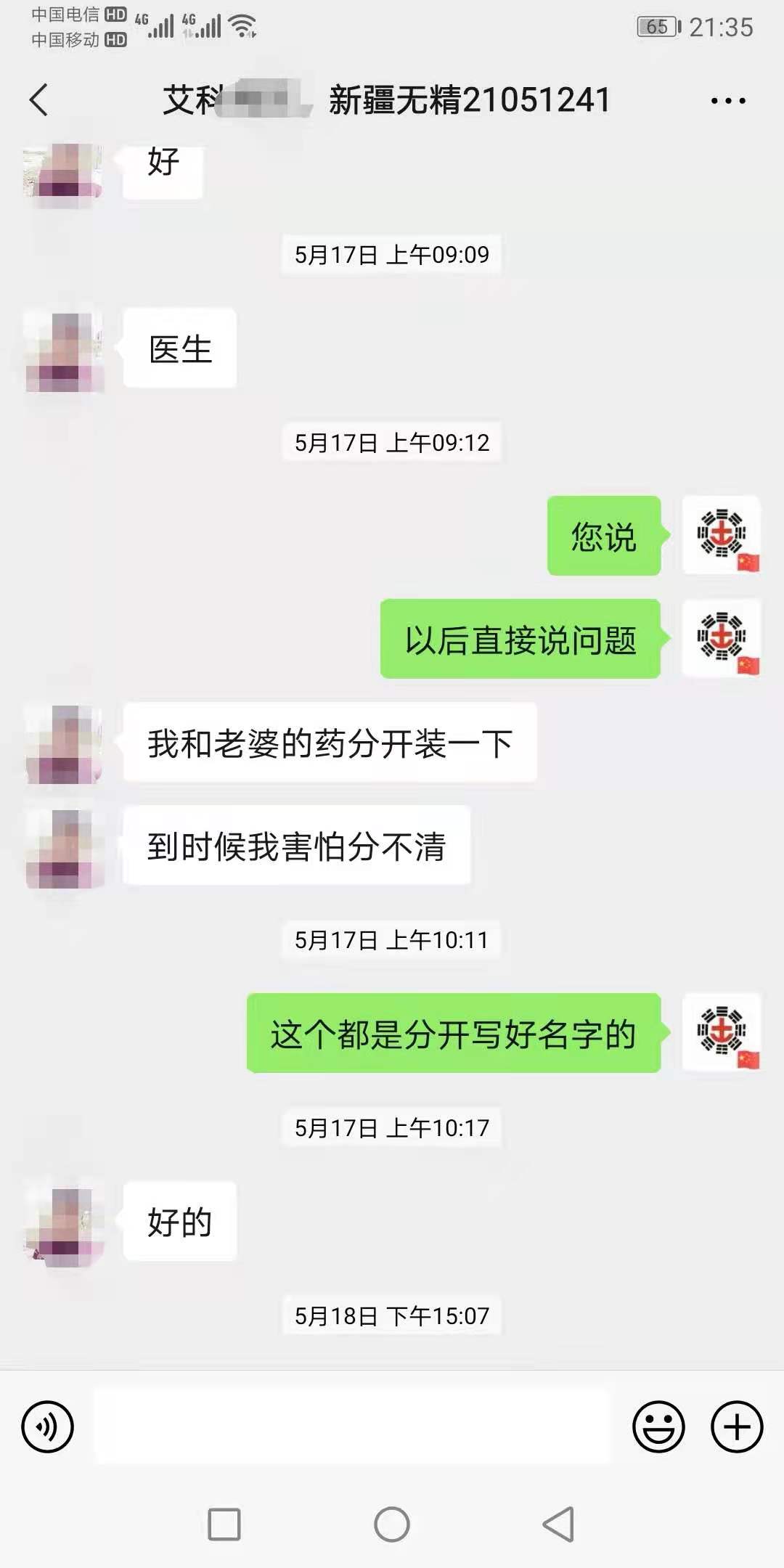
Task: Open contact's avatar beside '医生' message
Action: click(x=64, y=352)
